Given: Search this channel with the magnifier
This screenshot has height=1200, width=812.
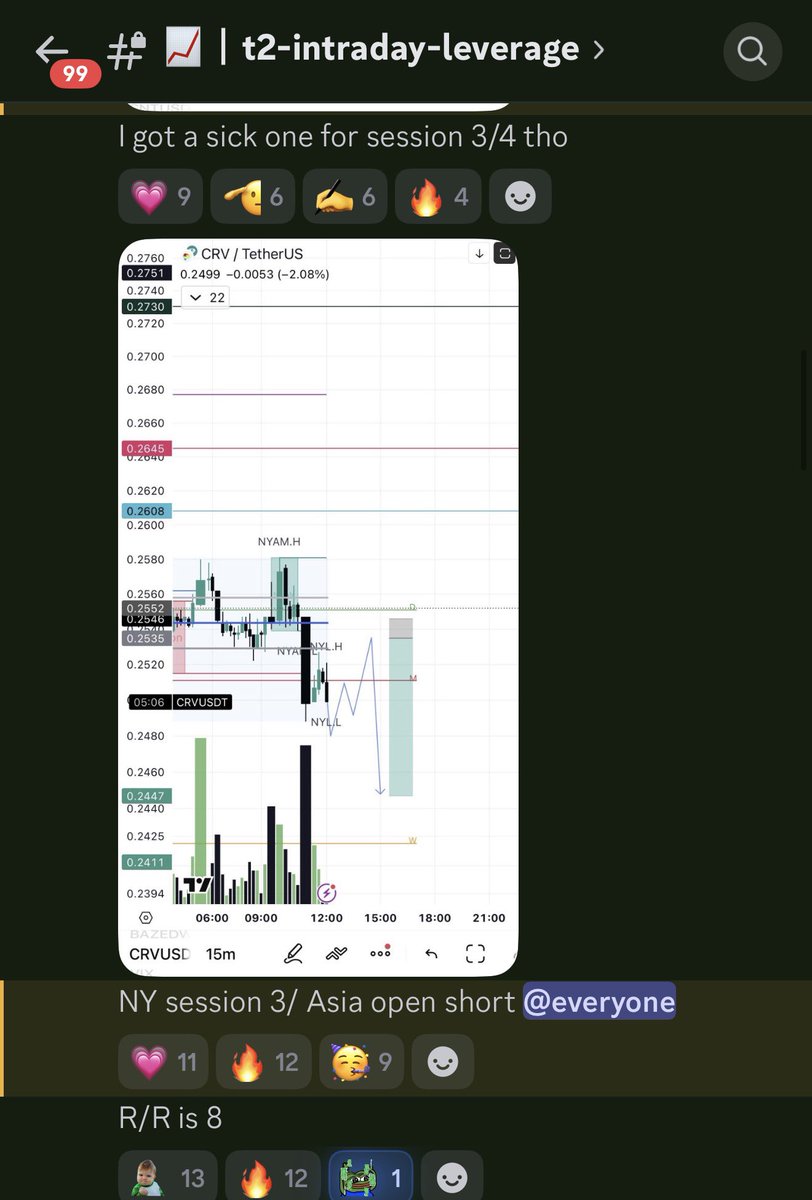Looking at the screenshot, I should (751, 50).
